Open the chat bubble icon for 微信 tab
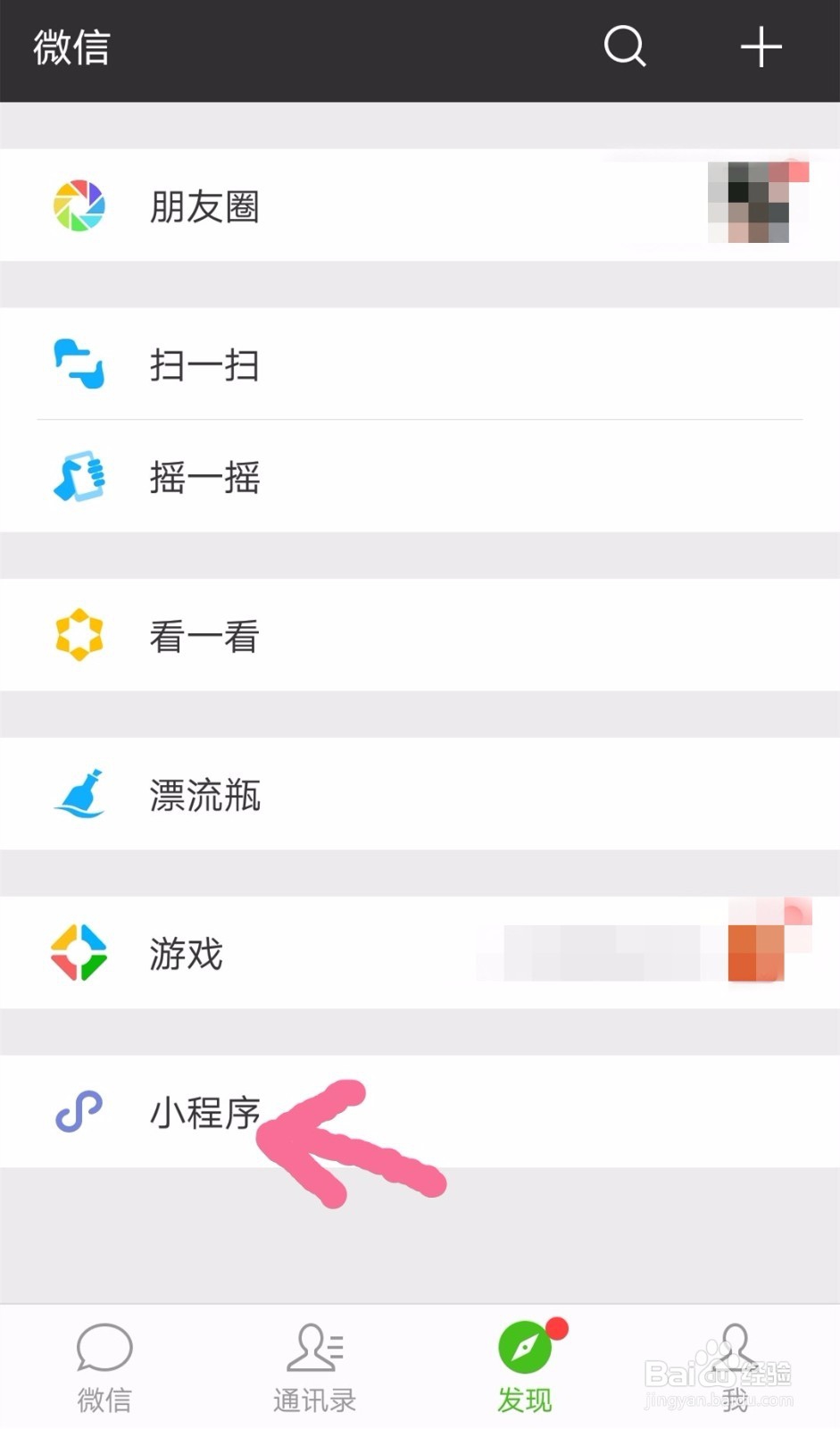 [x=103, y=1347]
